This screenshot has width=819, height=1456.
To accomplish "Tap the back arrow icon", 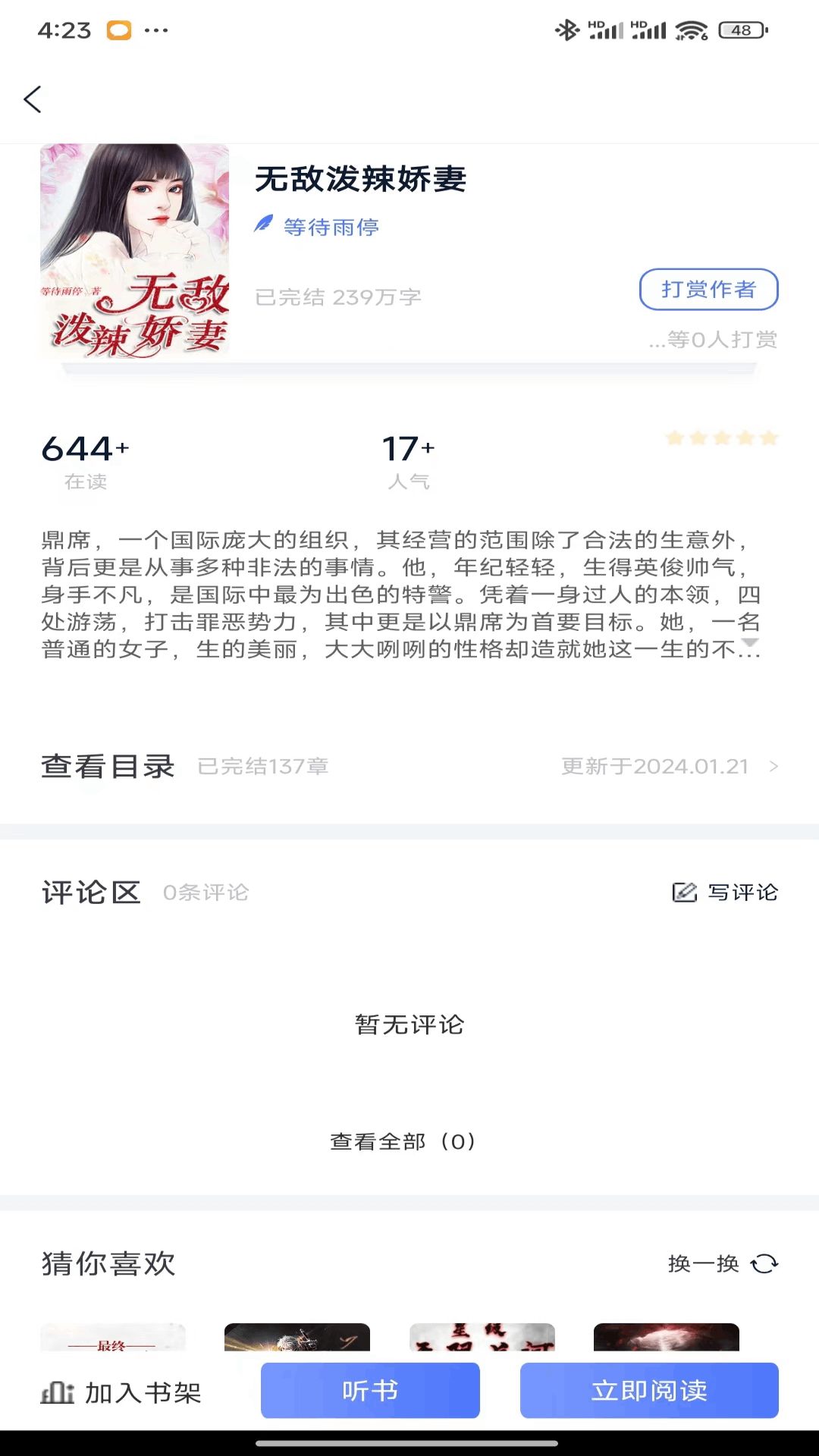I will [32, 99].
